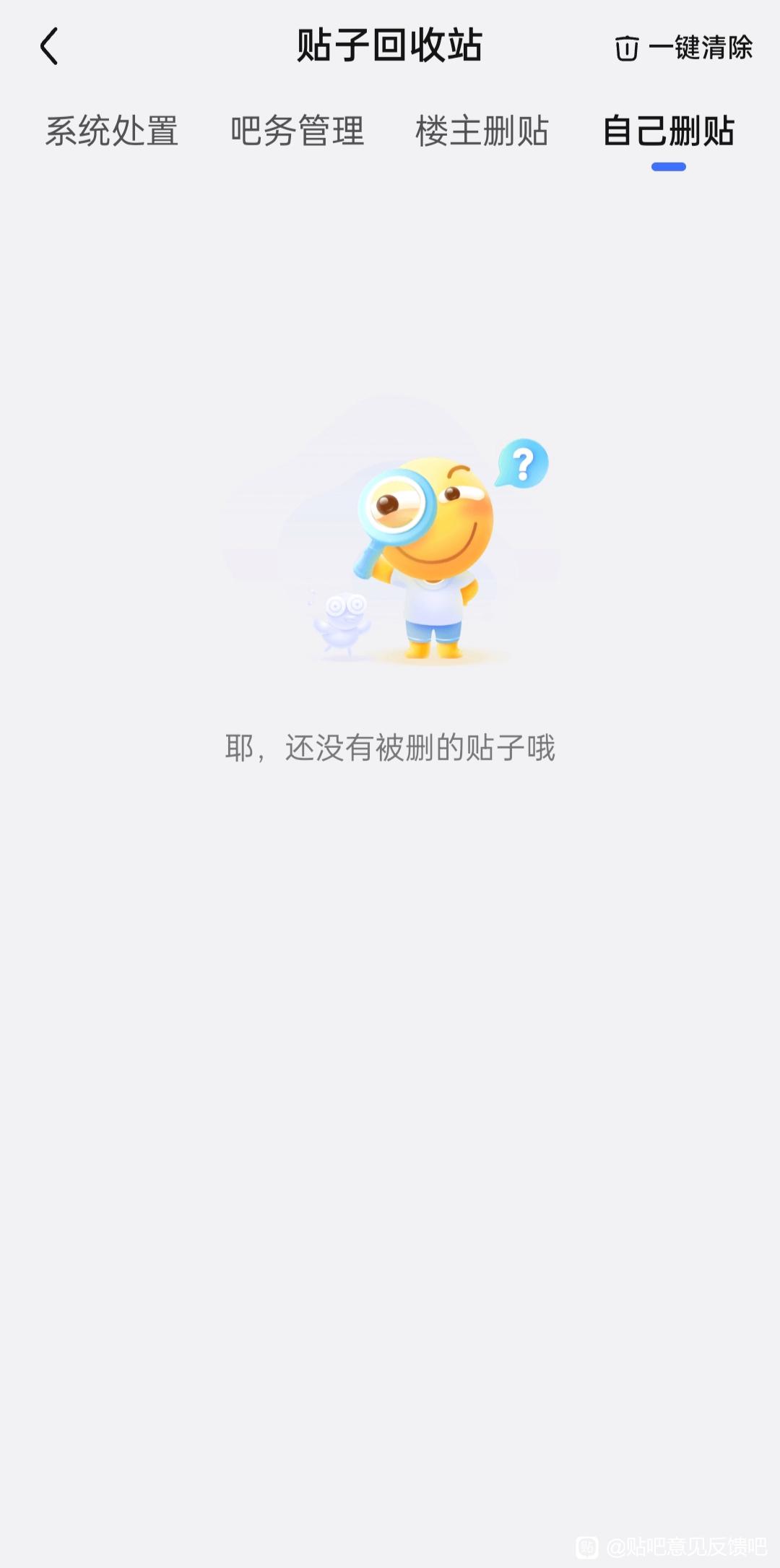Switch to the 系统处置 tab
This screenshot has width=780, height=1568.
(x=112, y=132)
